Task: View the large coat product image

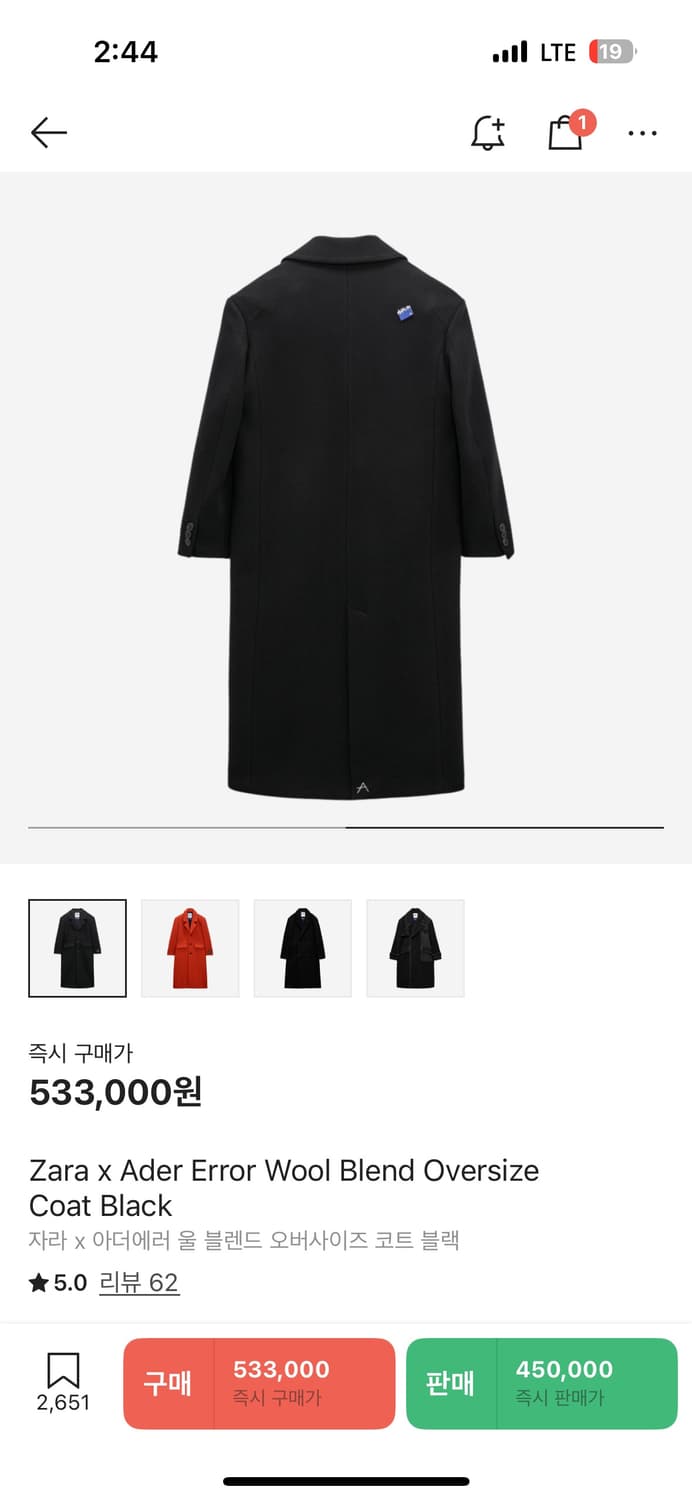Action: click(346, 516)
